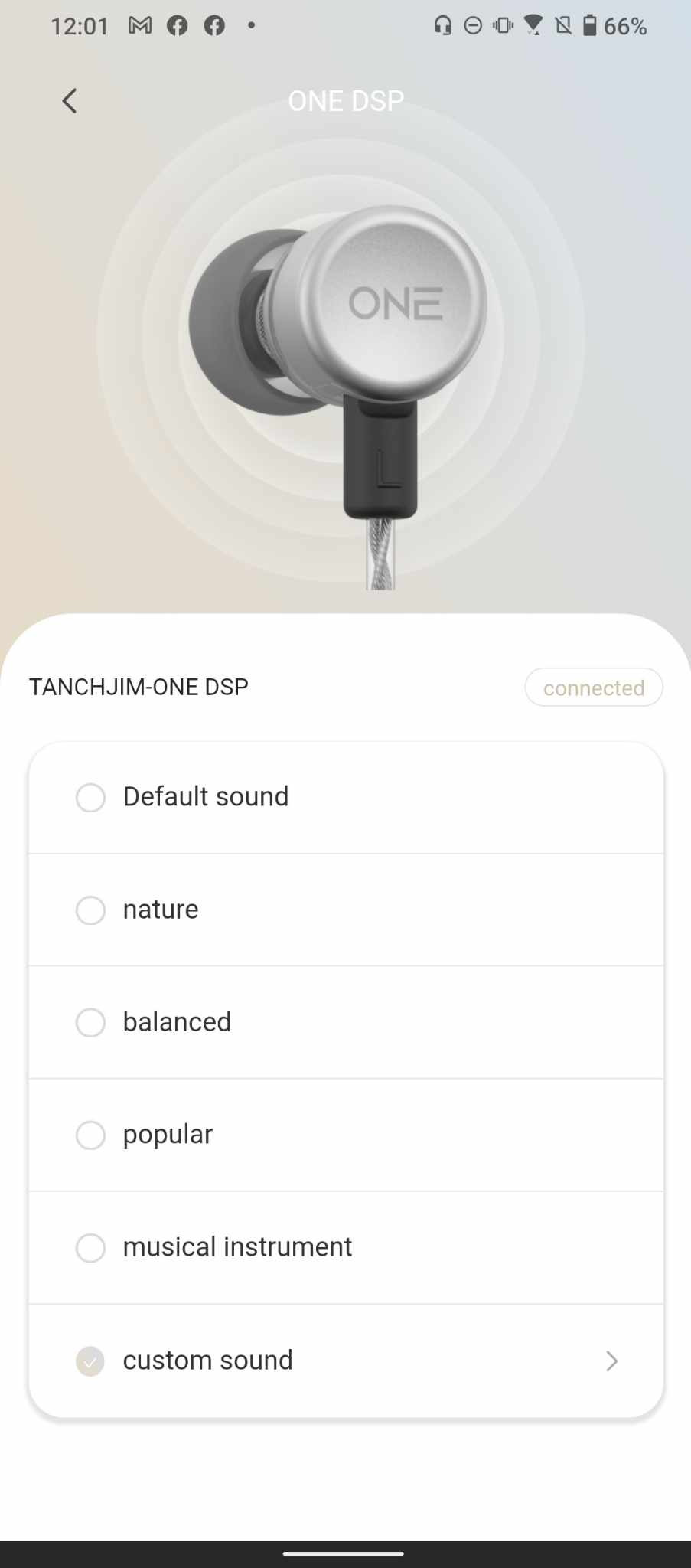Go back using the top arrow
Image resolution: width=691 pixels, height=1568 pixels.
[70, 101]
